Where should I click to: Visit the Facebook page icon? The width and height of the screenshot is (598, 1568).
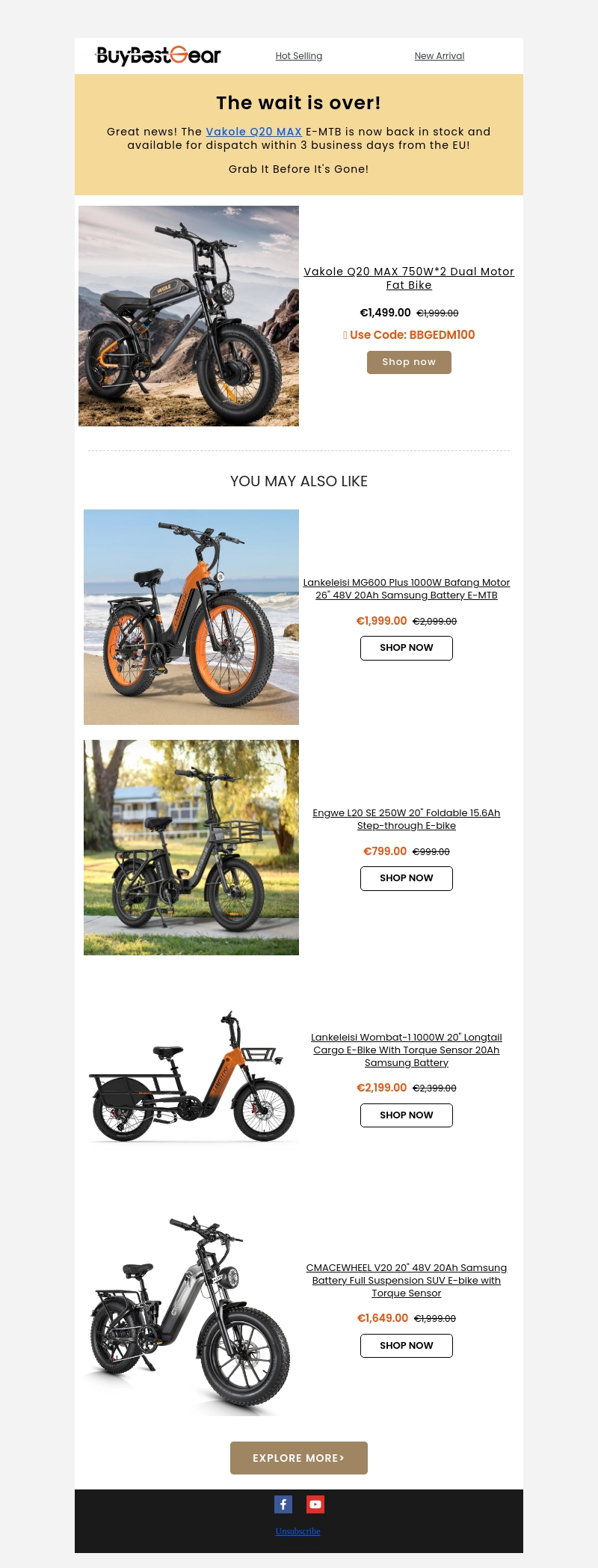[283, 1504]
